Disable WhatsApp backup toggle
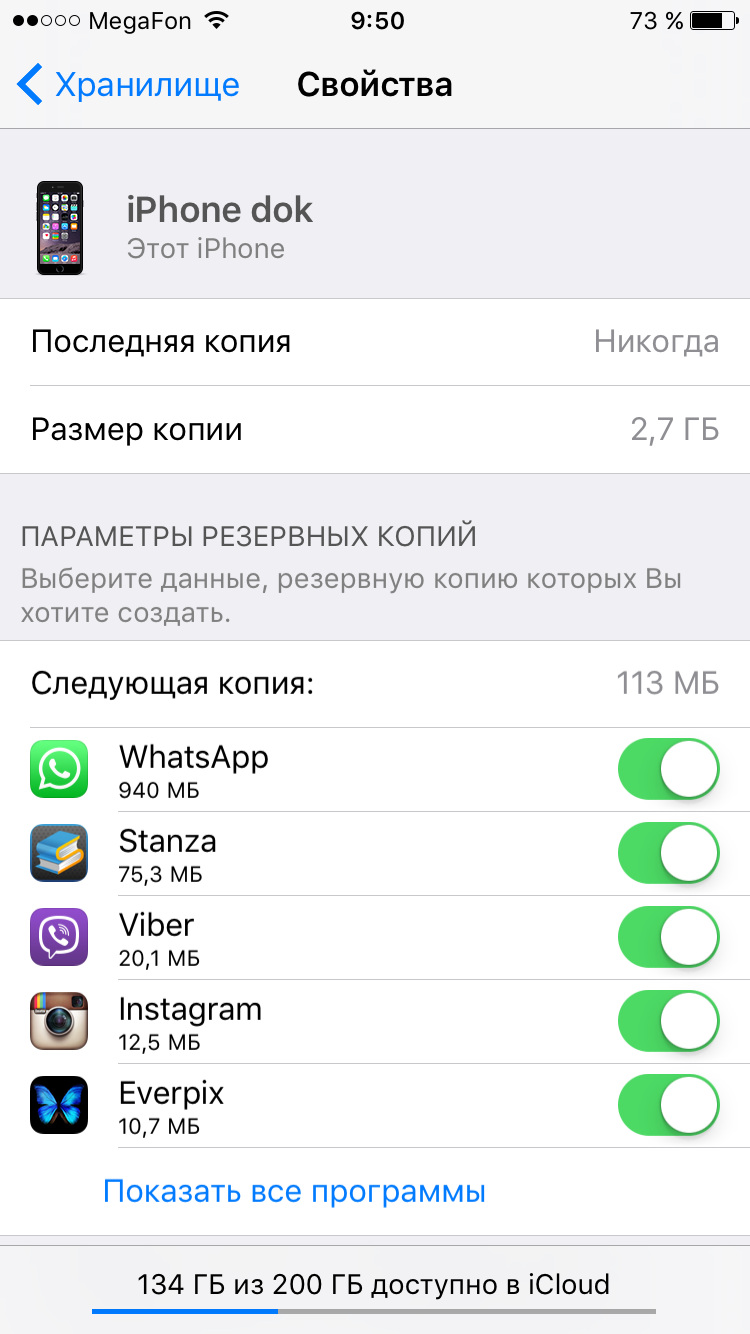Screen dimensions: 750x1334 669,769
